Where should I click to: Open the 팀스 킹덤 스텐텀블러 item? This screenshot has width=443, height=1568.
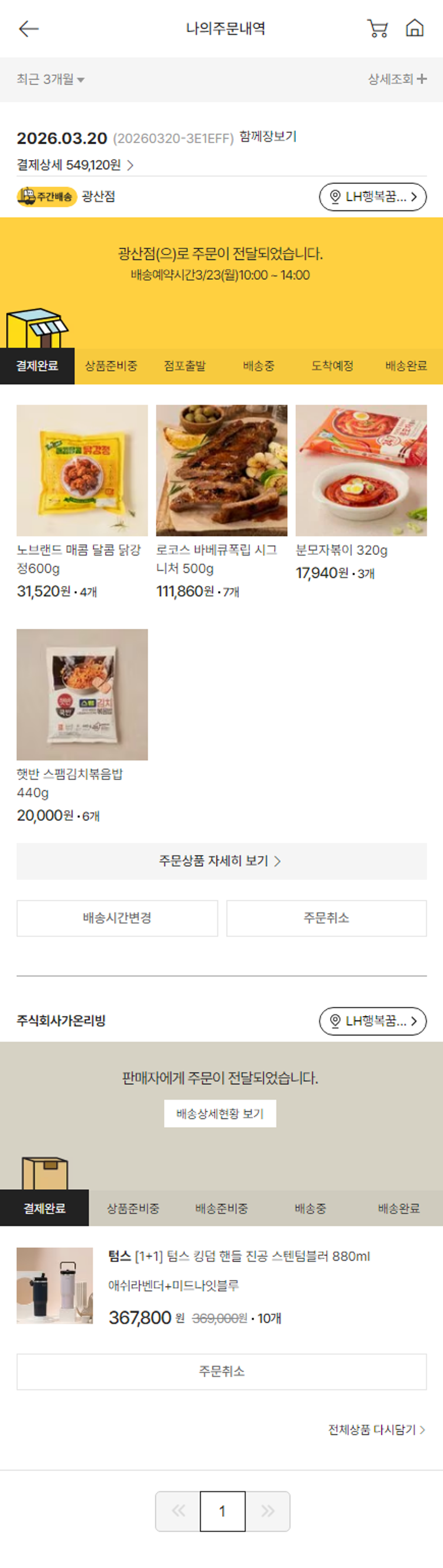[239, 1257]
